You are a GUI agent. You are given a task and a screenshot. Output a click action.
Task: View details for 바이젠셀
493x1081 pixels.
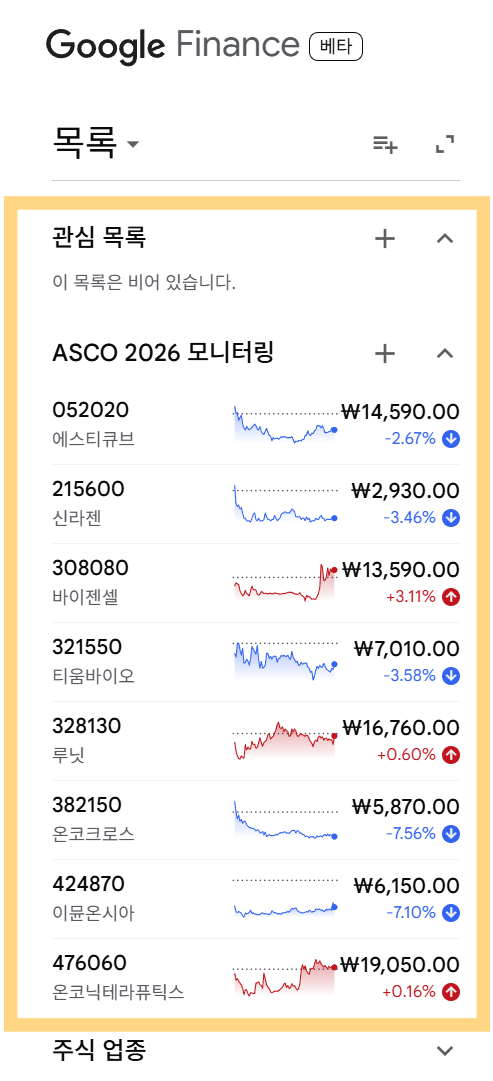point(256,583)
